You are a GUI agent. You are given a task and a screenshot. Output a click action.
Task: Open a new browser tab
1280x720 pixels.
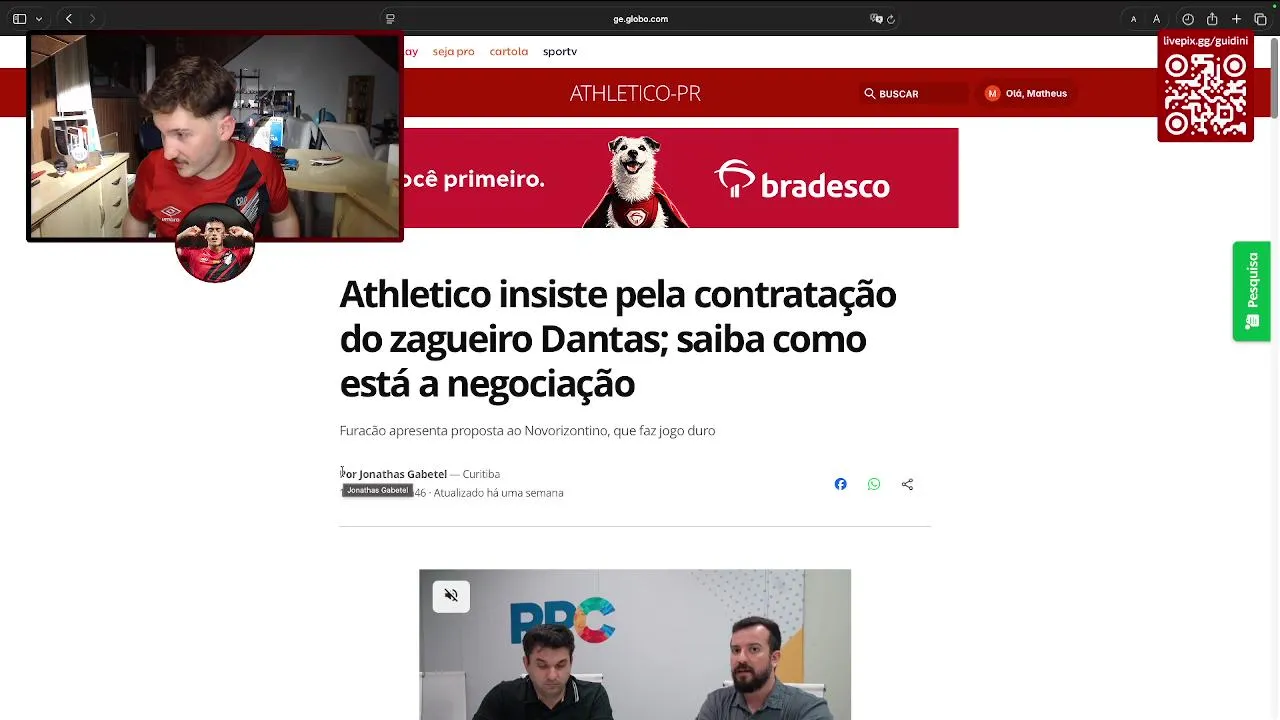(1236, 19)
